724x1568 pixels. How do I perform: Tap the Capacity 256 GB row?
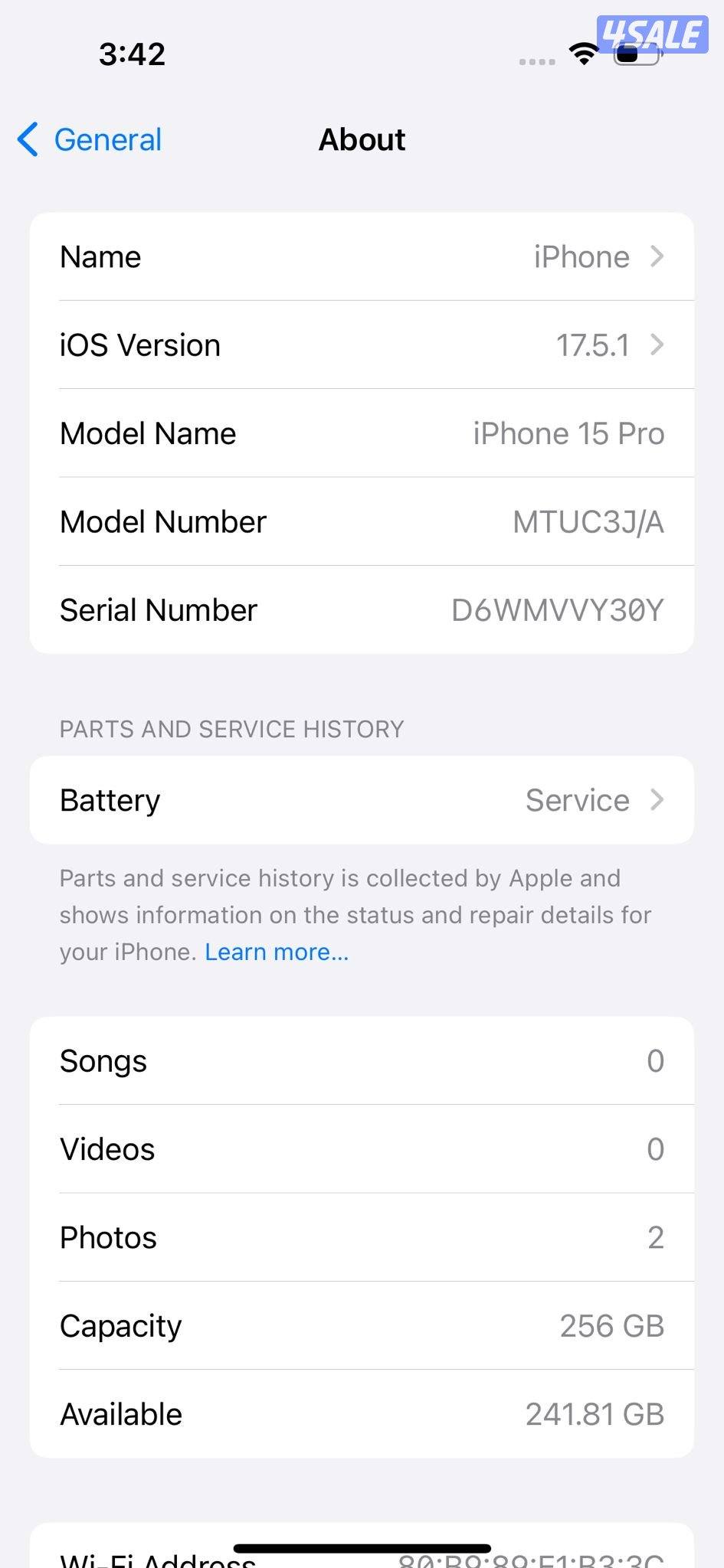pos(362,1325)
